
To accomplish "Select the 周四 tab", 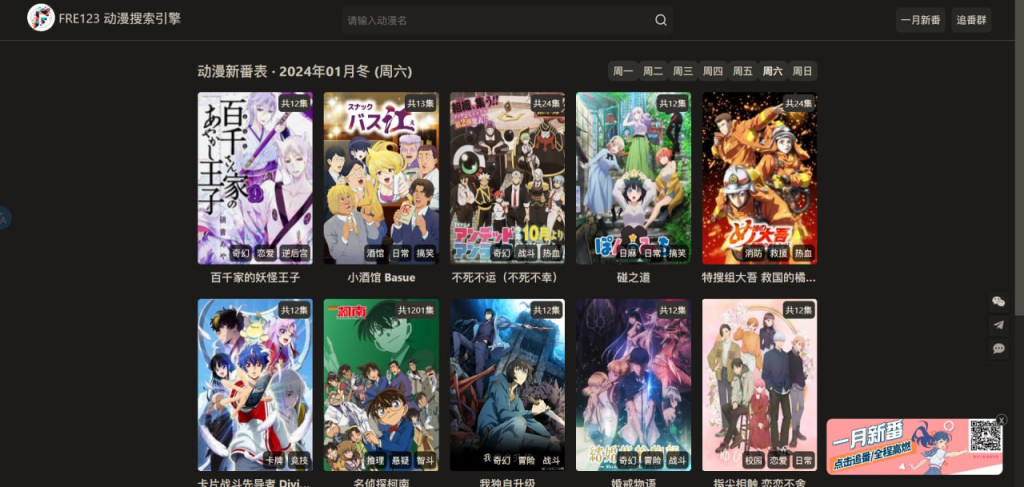I will tap(713, 71).
